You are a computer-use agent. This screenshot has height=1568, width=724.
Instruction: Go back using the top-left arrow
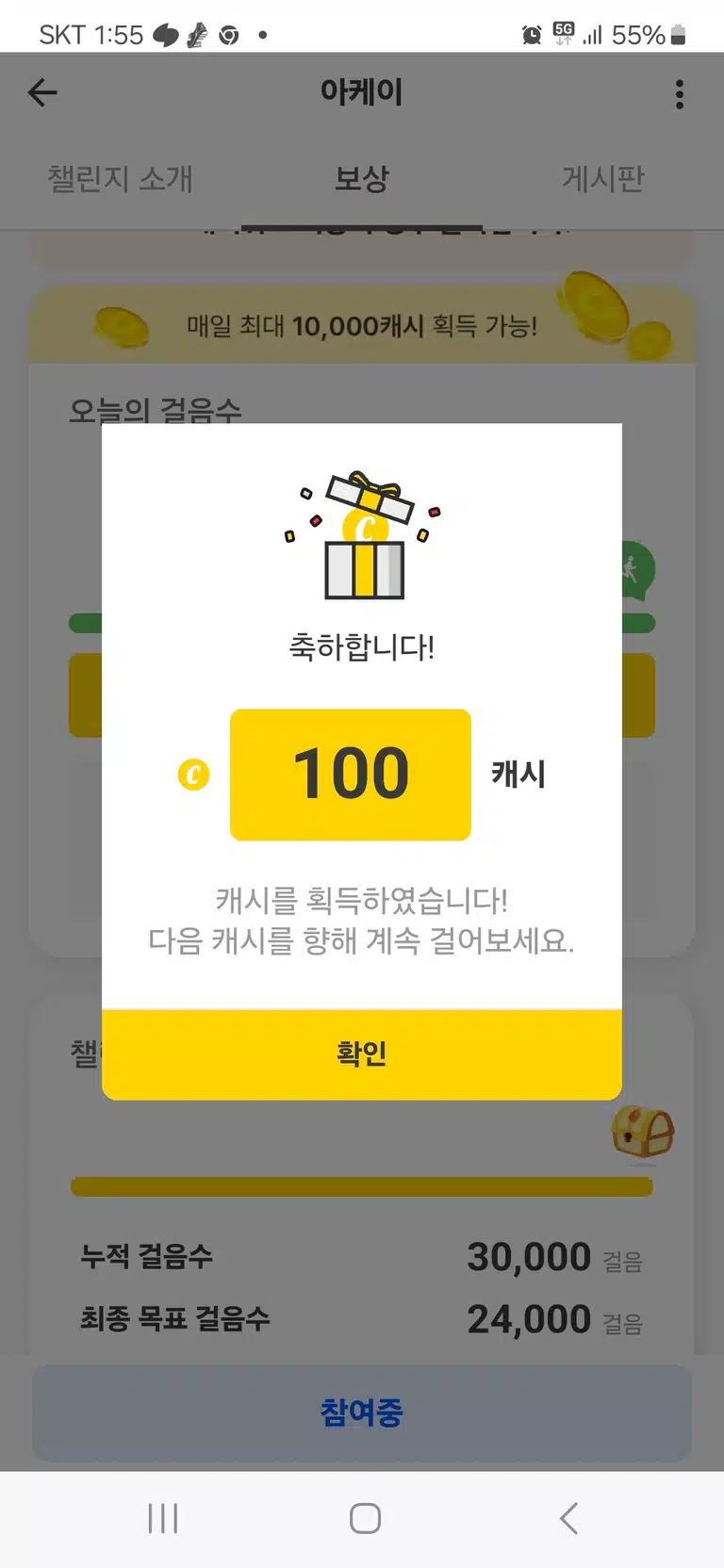(x=42, y=92)
